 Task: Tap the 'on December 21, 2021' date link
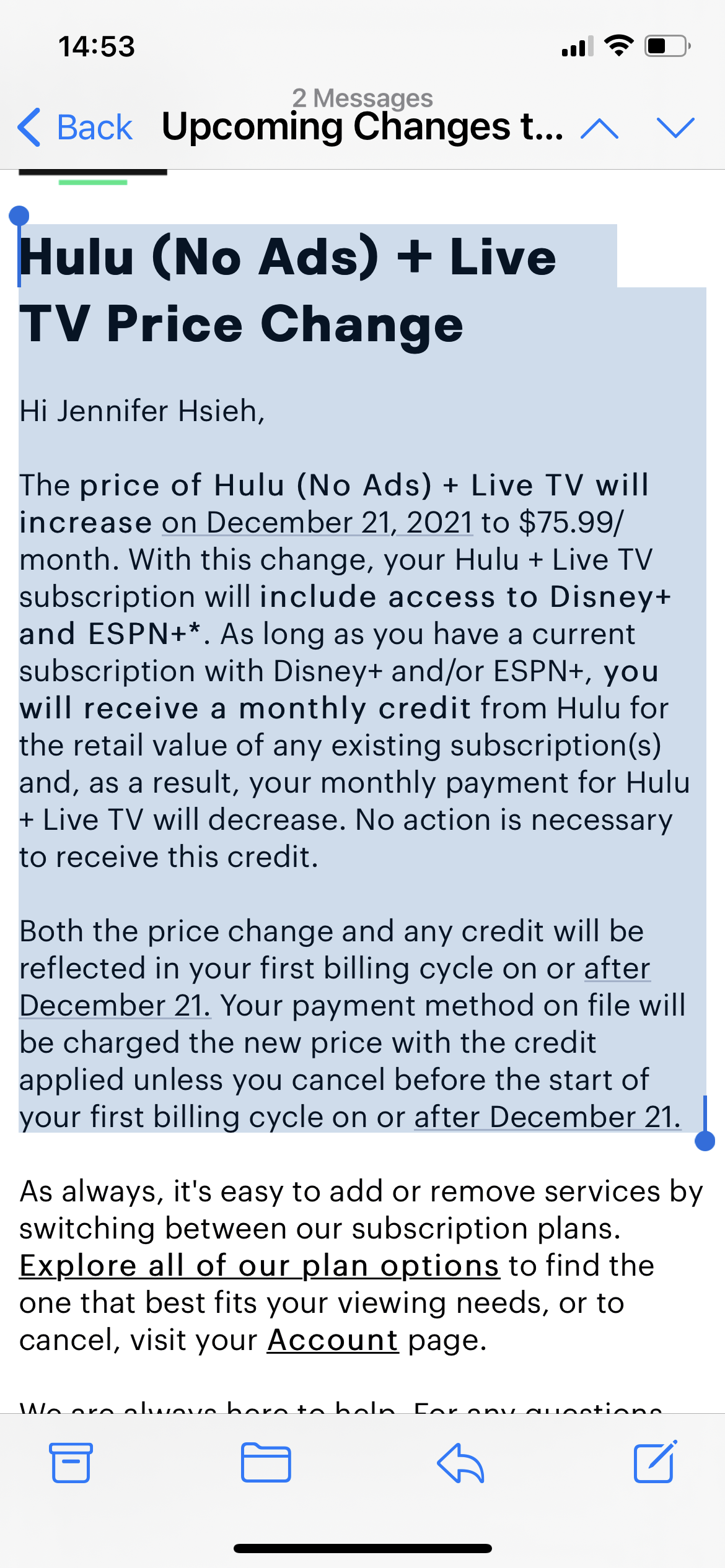317,523
